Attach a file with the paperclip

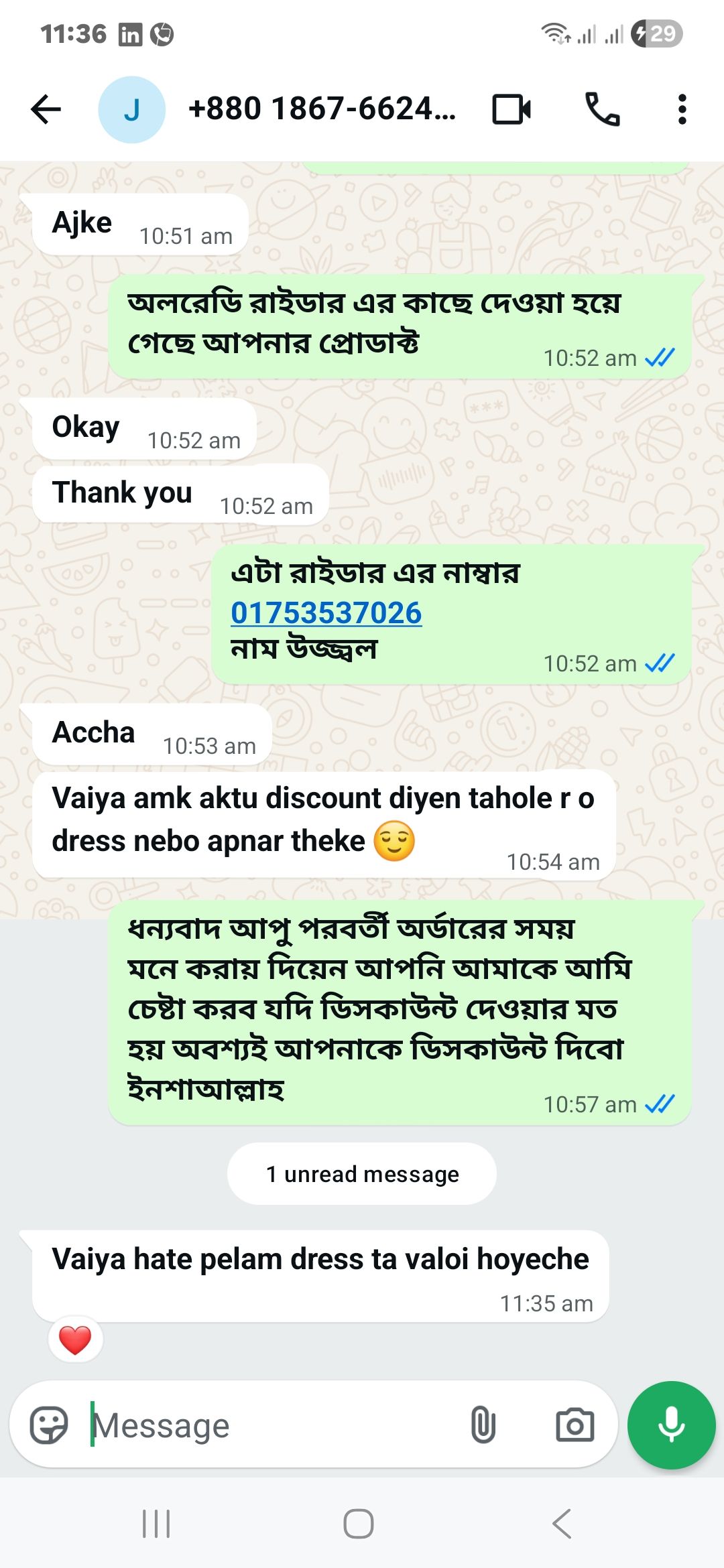[483, 1425]
